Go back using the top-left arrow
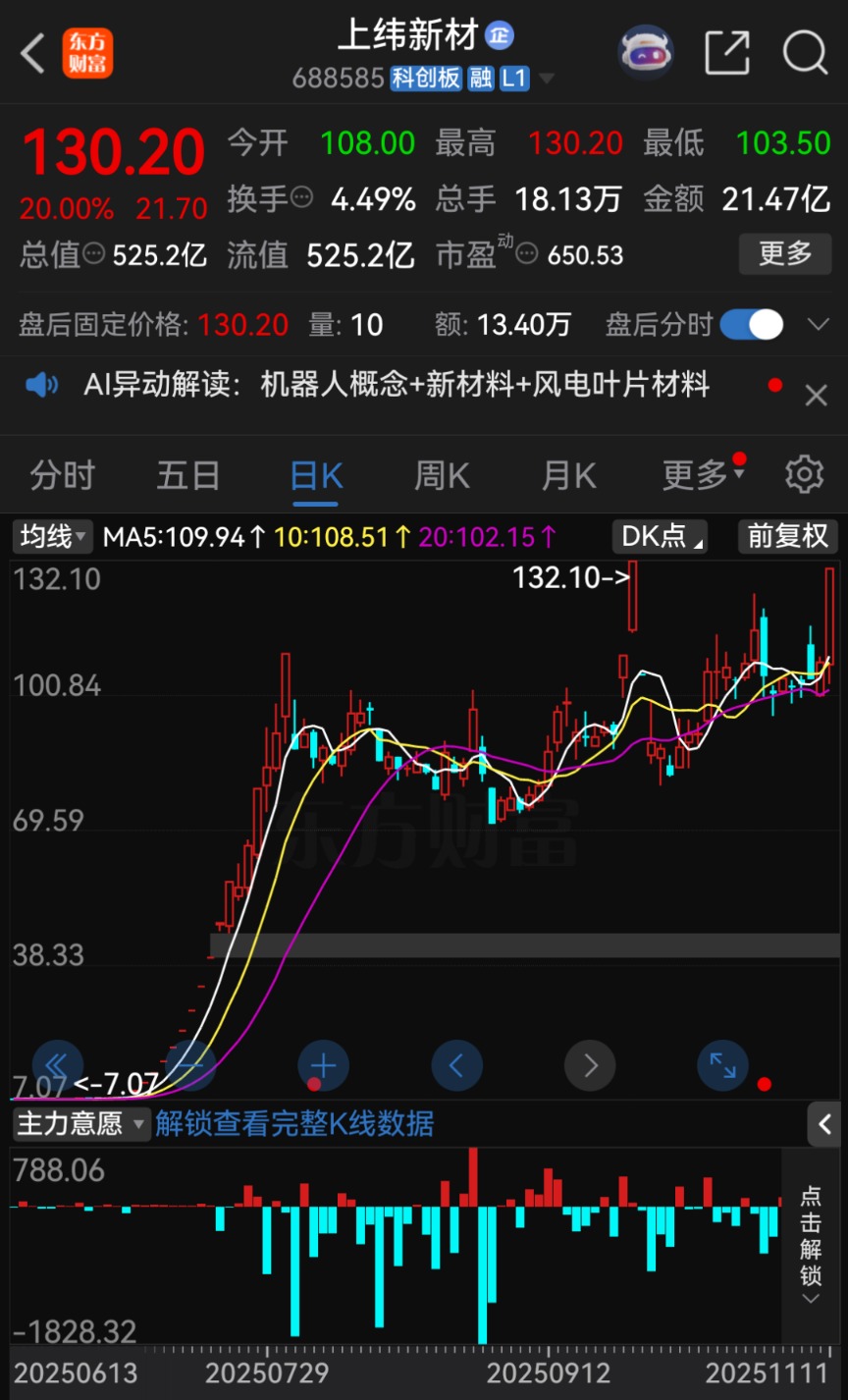 coord(32,53)
